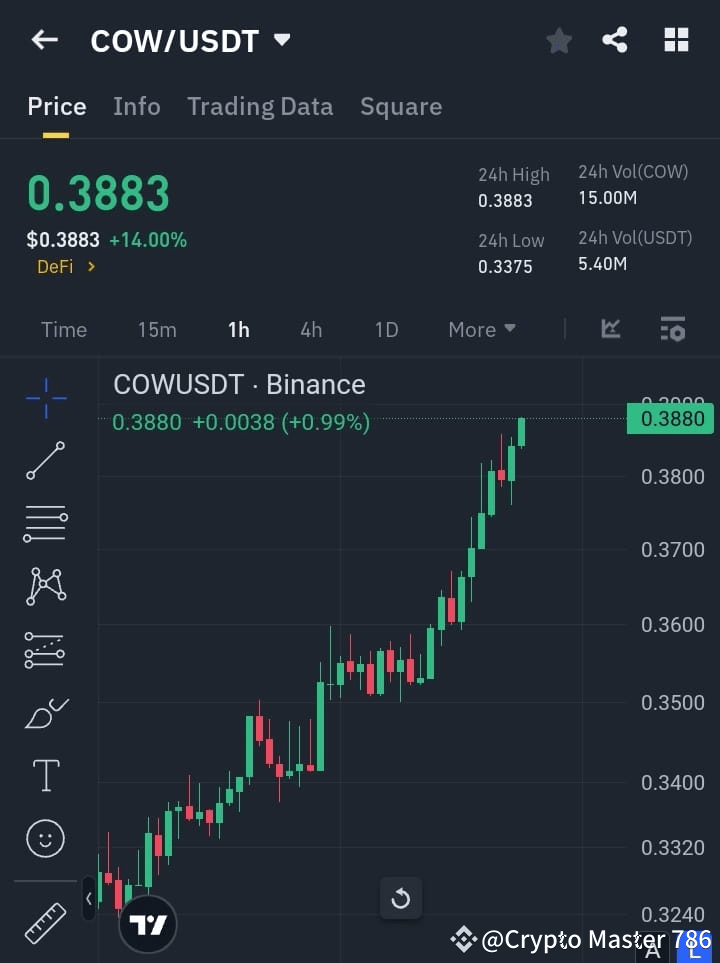Toggle the crosshair cursor mode

click(45, 398)
